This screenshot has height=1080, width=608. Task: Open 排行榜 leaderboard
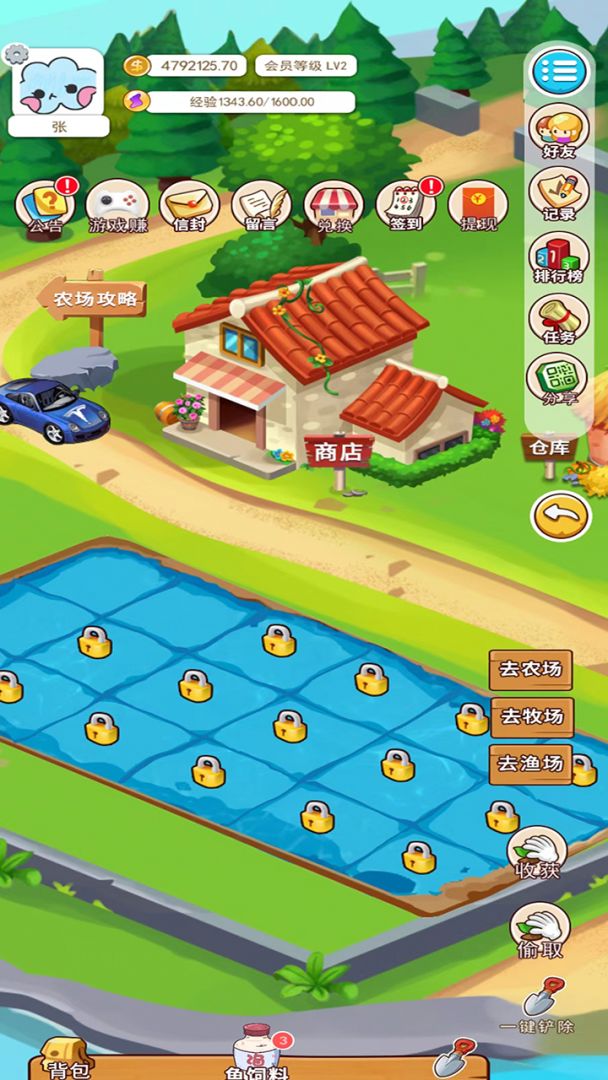click(559, 257)
